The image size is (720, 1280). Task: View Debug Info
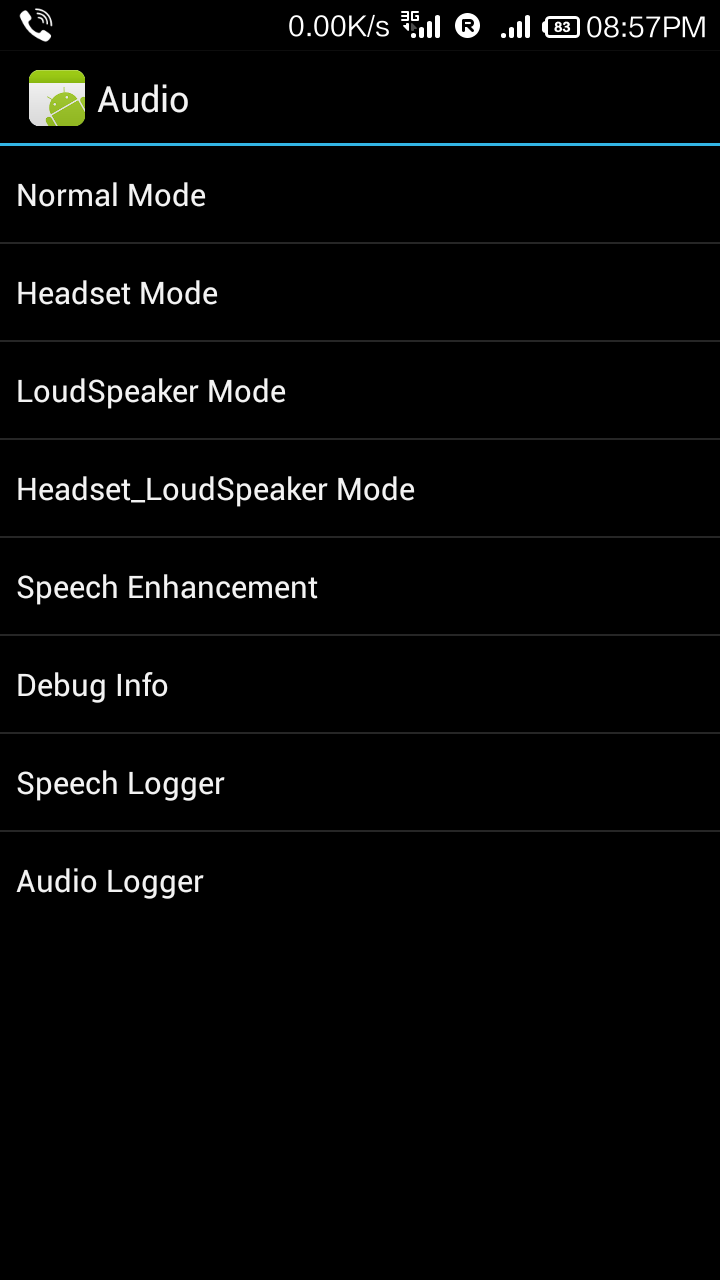click(x=360, y=685)
